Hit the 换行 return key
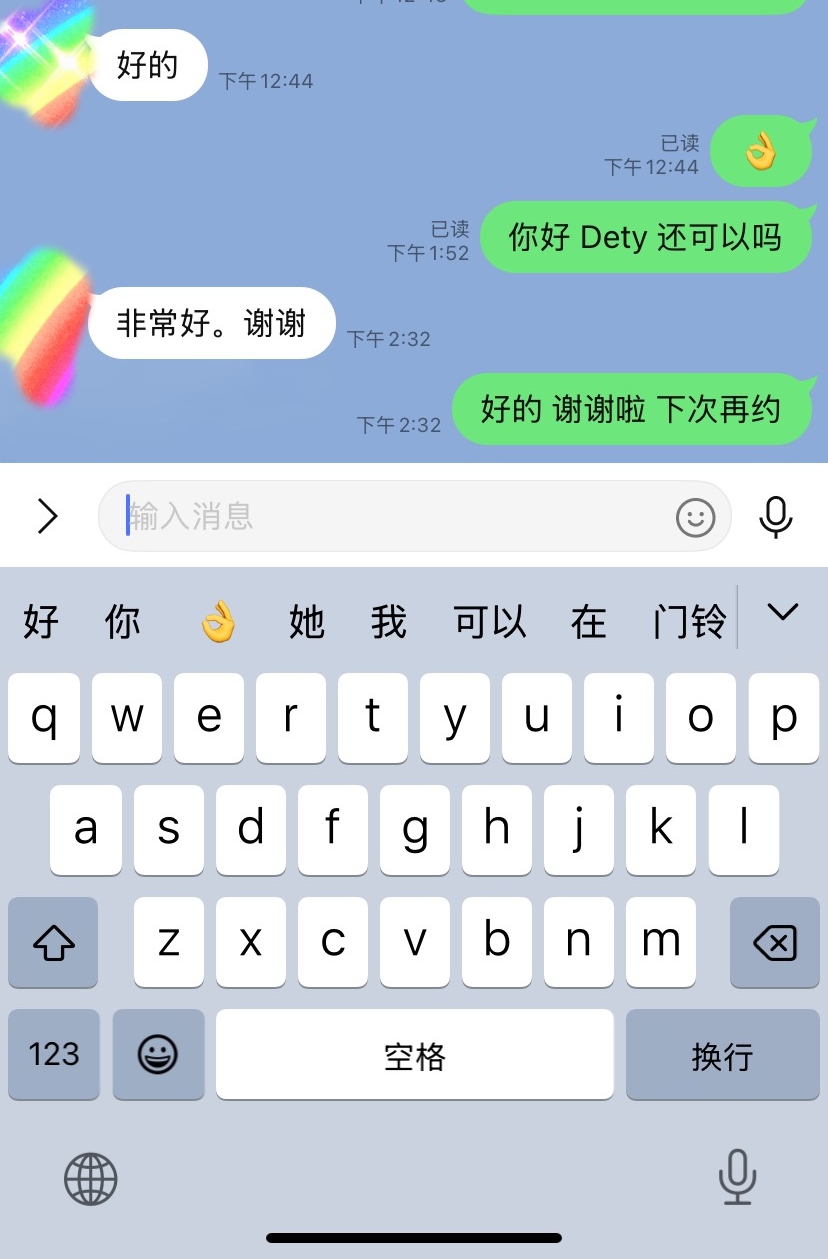Screen dimensions: 828x1259 pyautogui.click(x=722, y=1054)
